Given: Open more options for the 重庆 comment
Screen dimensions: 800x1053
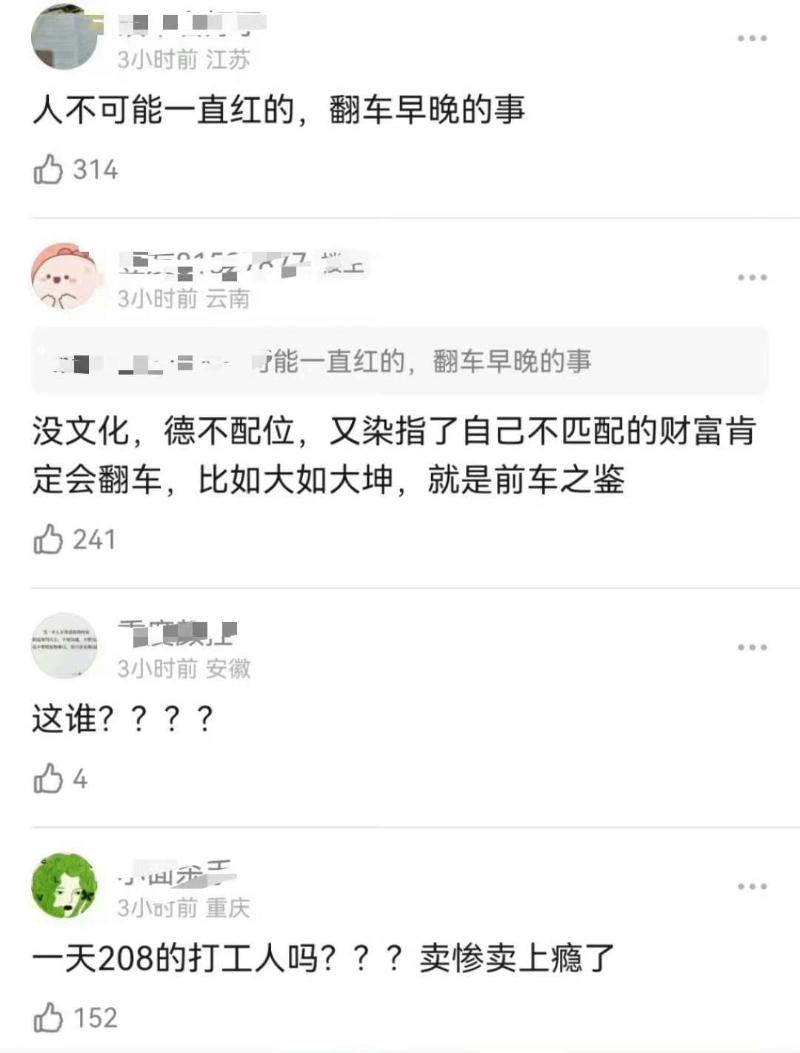Looking at the screenshot, I should (752, 887).
